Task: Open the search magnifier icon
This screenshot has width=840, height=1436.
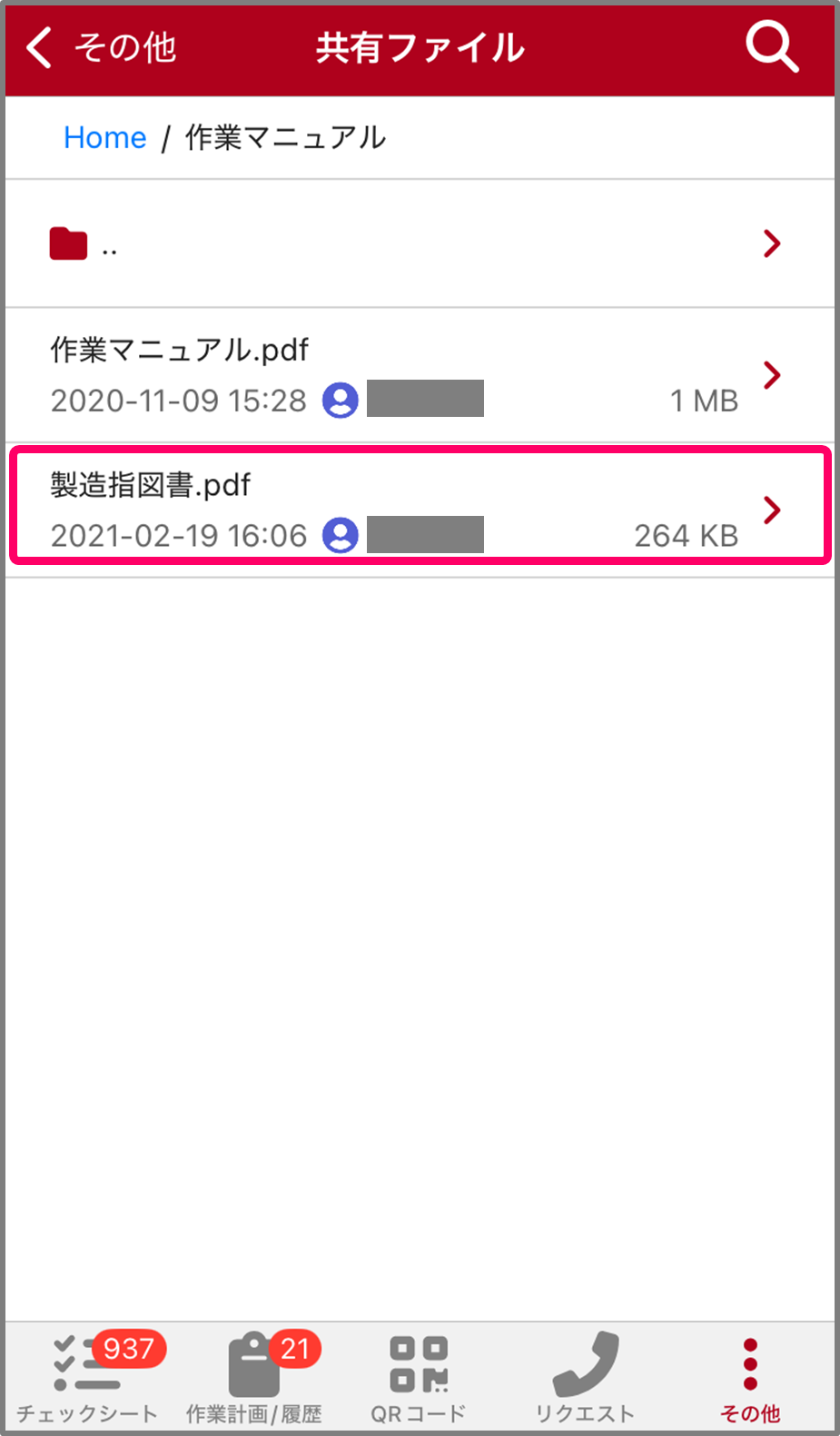Action: coord(771,47)
